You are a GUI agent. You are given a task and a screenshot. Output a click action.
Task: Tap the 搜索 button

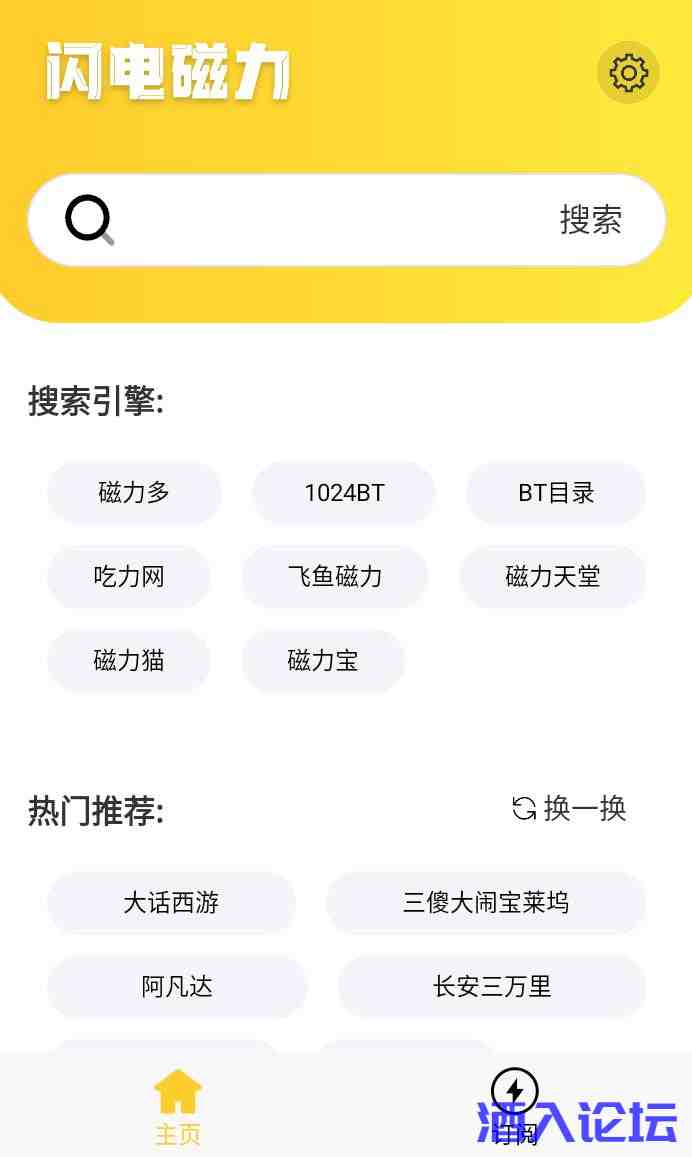point(590,220)
